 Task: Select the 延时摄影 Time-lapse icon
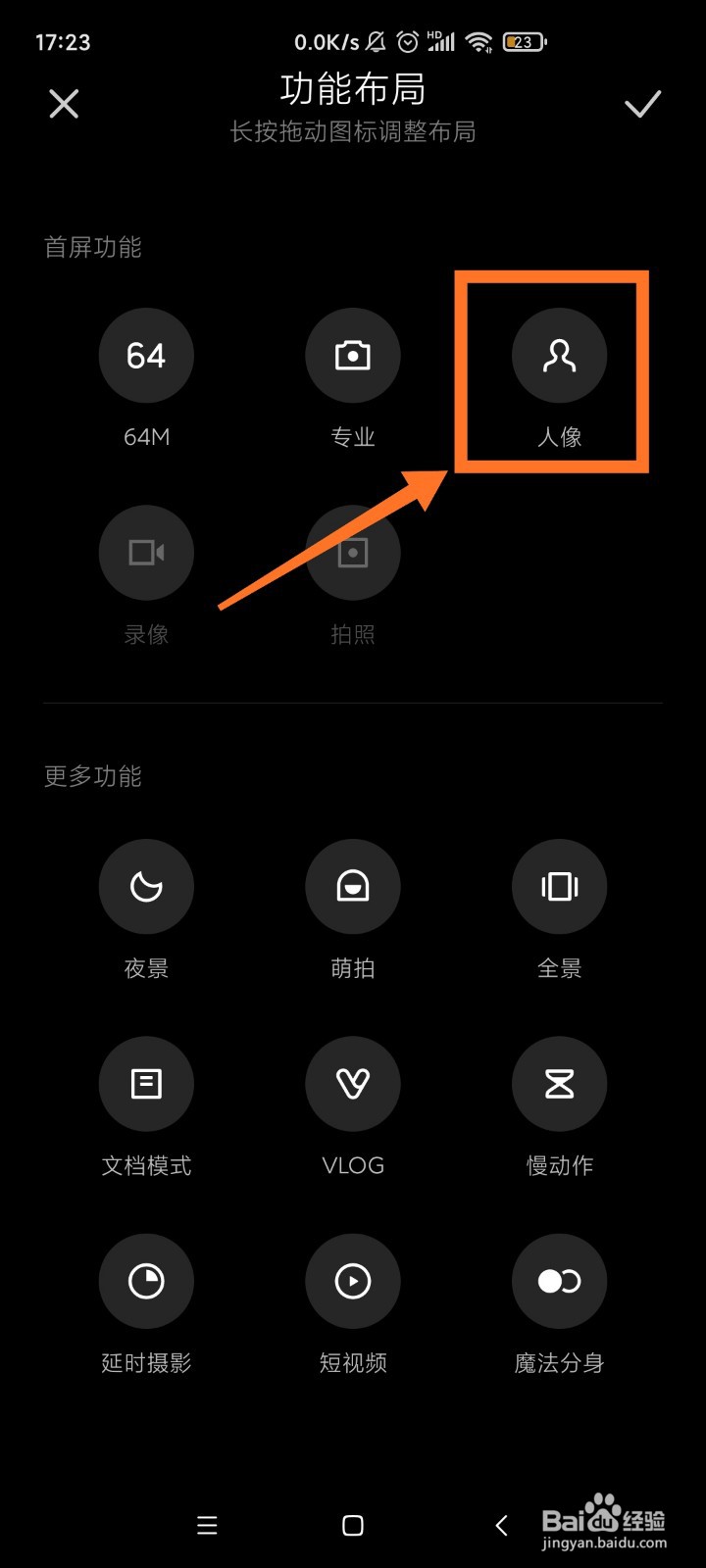pyautogui.click(x=147, y=1281)
